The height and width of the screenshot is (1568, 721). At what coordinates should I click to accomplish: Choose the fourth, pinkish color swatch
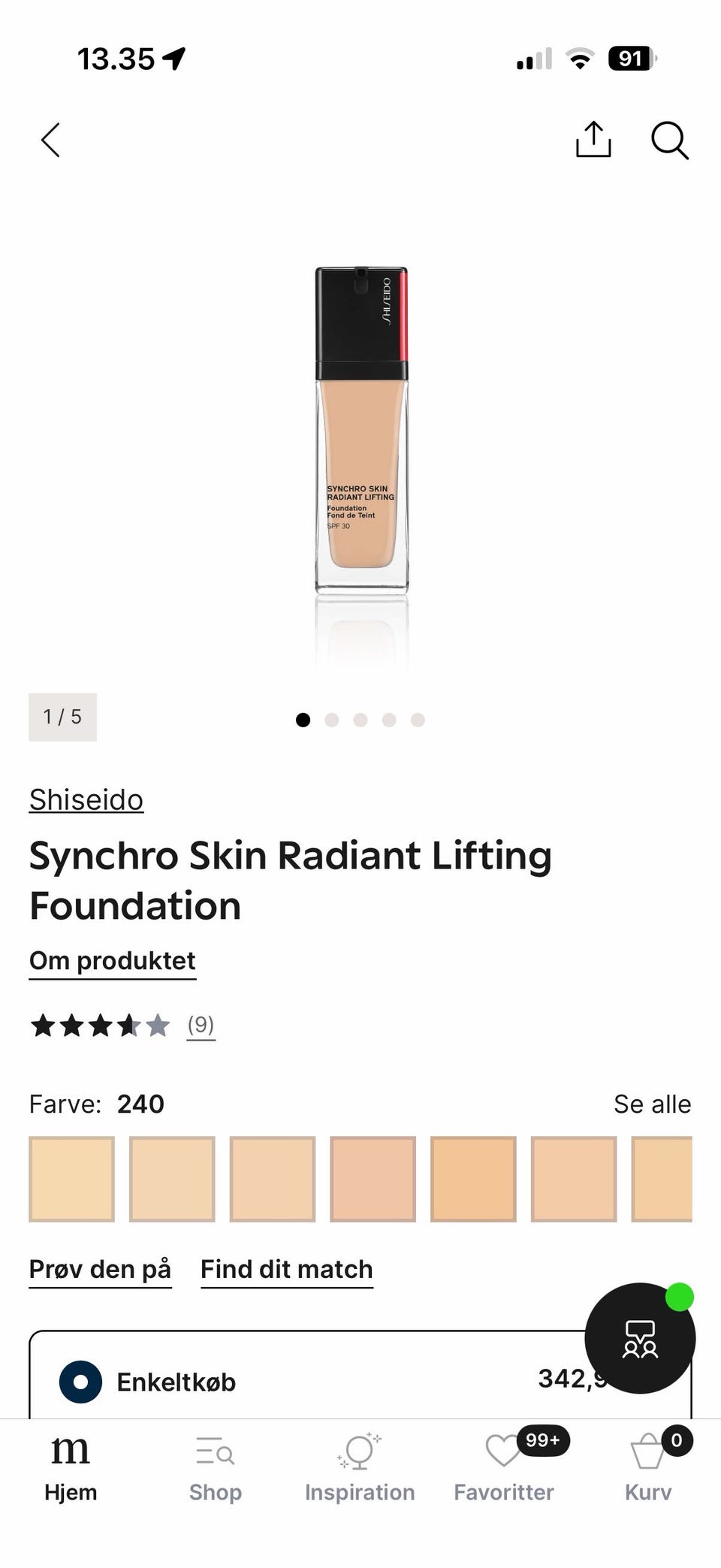[373, 1179]
